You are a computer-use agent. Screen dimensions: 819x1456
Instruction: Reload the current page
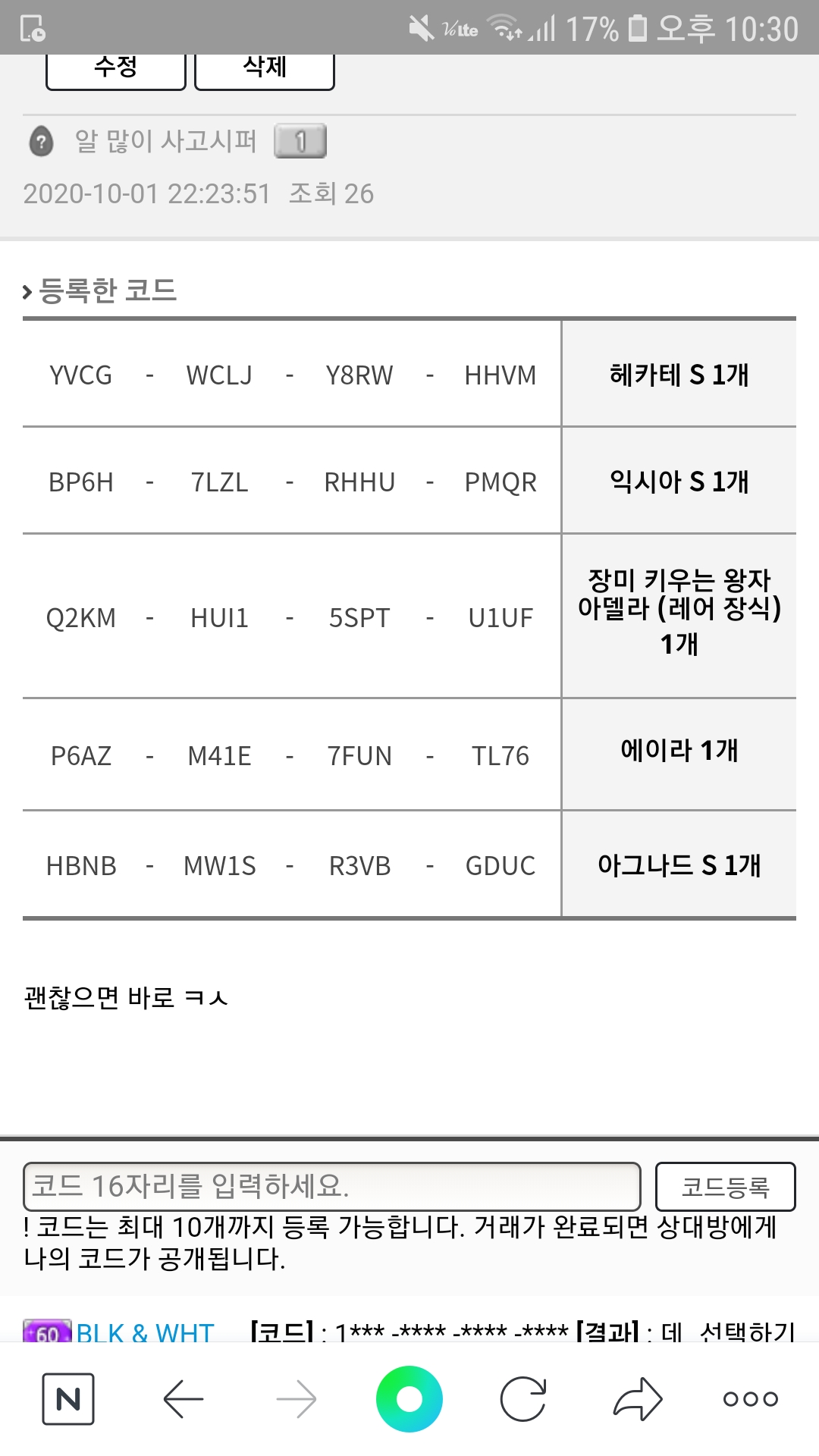click(523, 1399)
